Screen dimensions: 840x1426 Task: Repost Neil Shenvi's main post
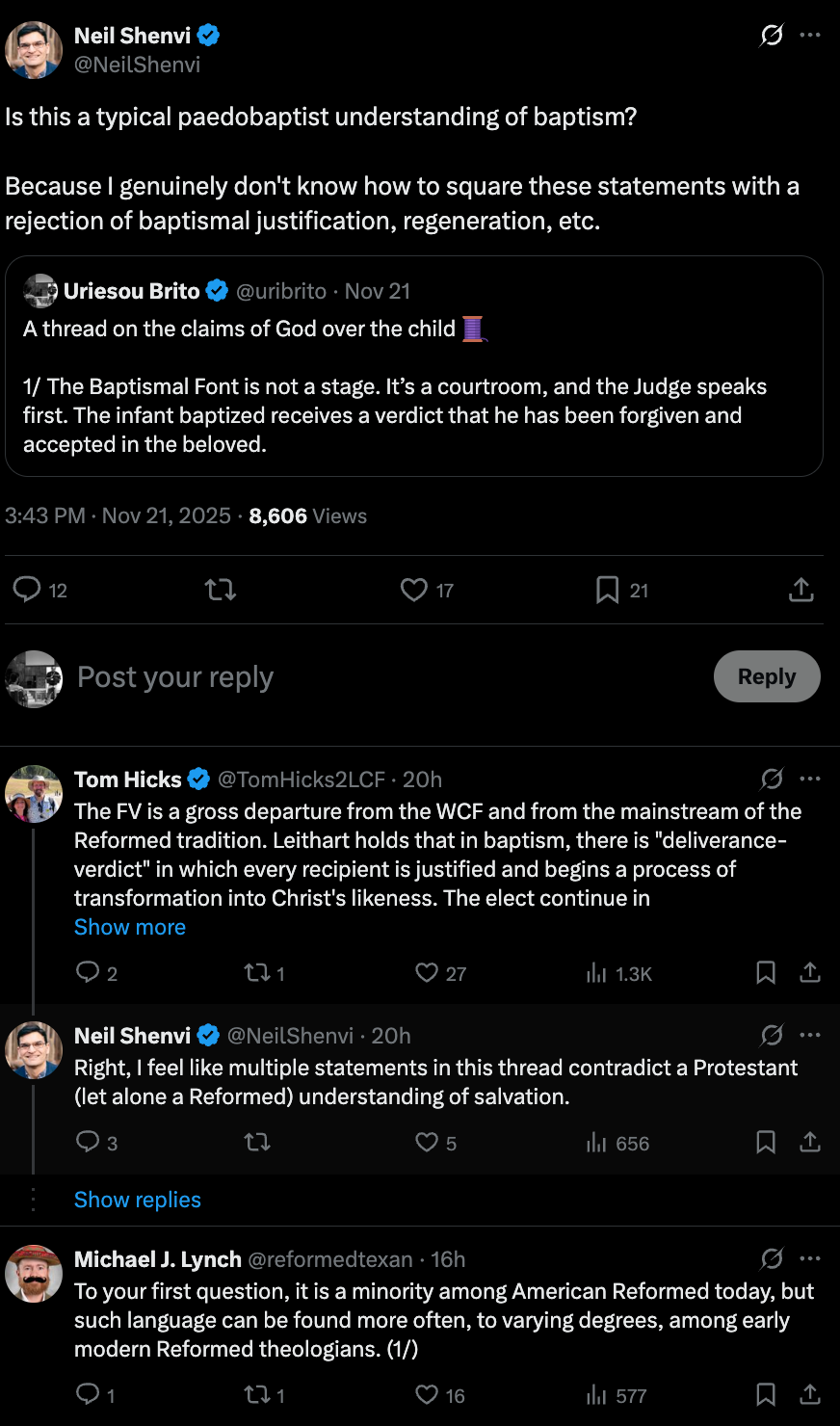pos(221,590)
